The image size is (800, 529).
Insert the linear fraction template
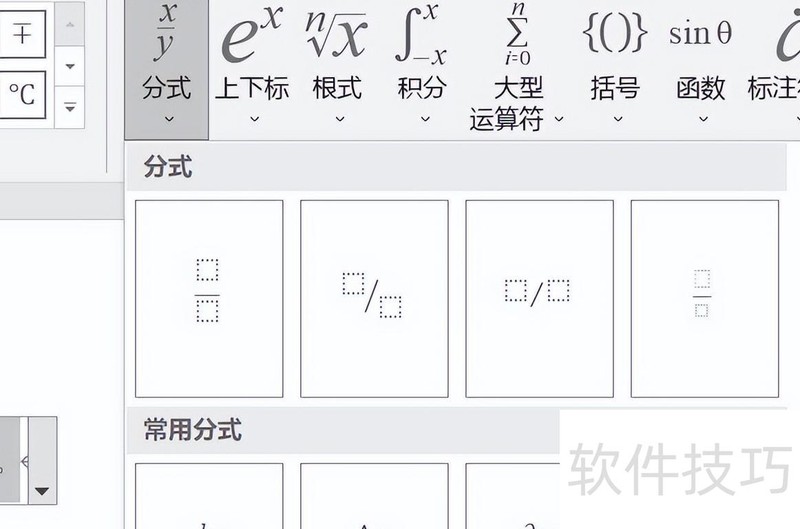pos(539,298)
